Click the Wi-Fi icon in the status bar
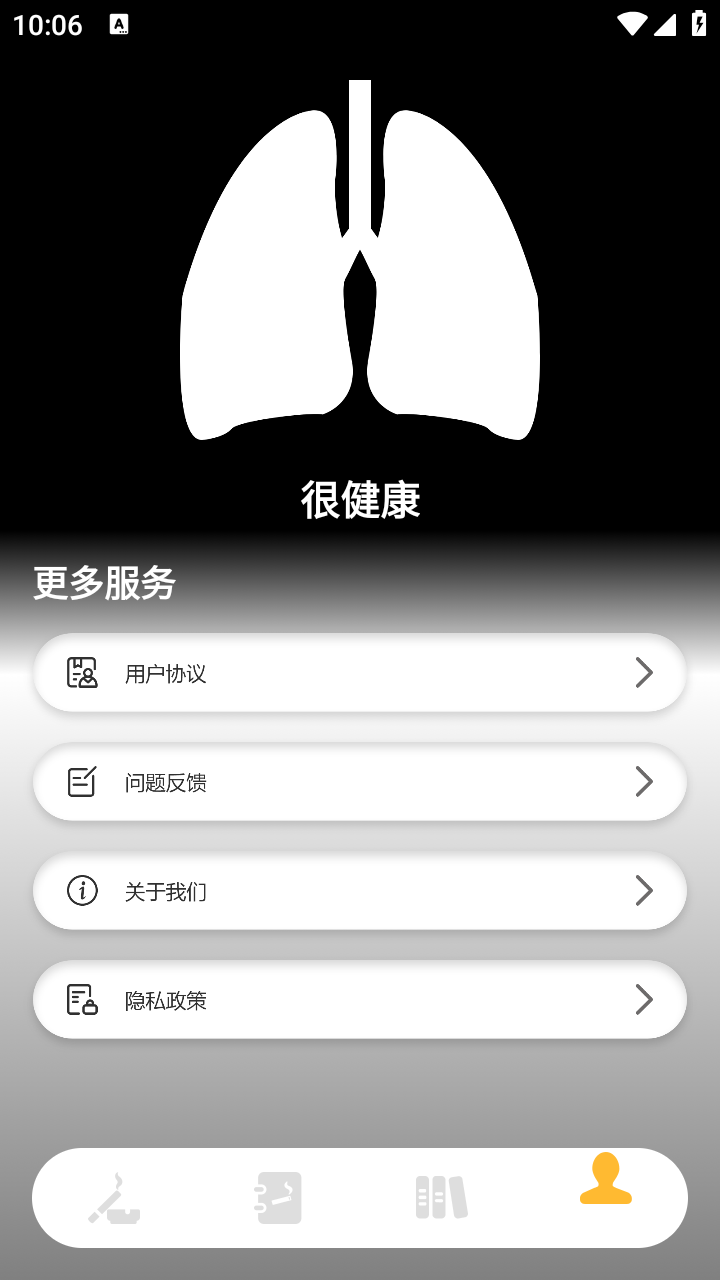 coord(633,25)
